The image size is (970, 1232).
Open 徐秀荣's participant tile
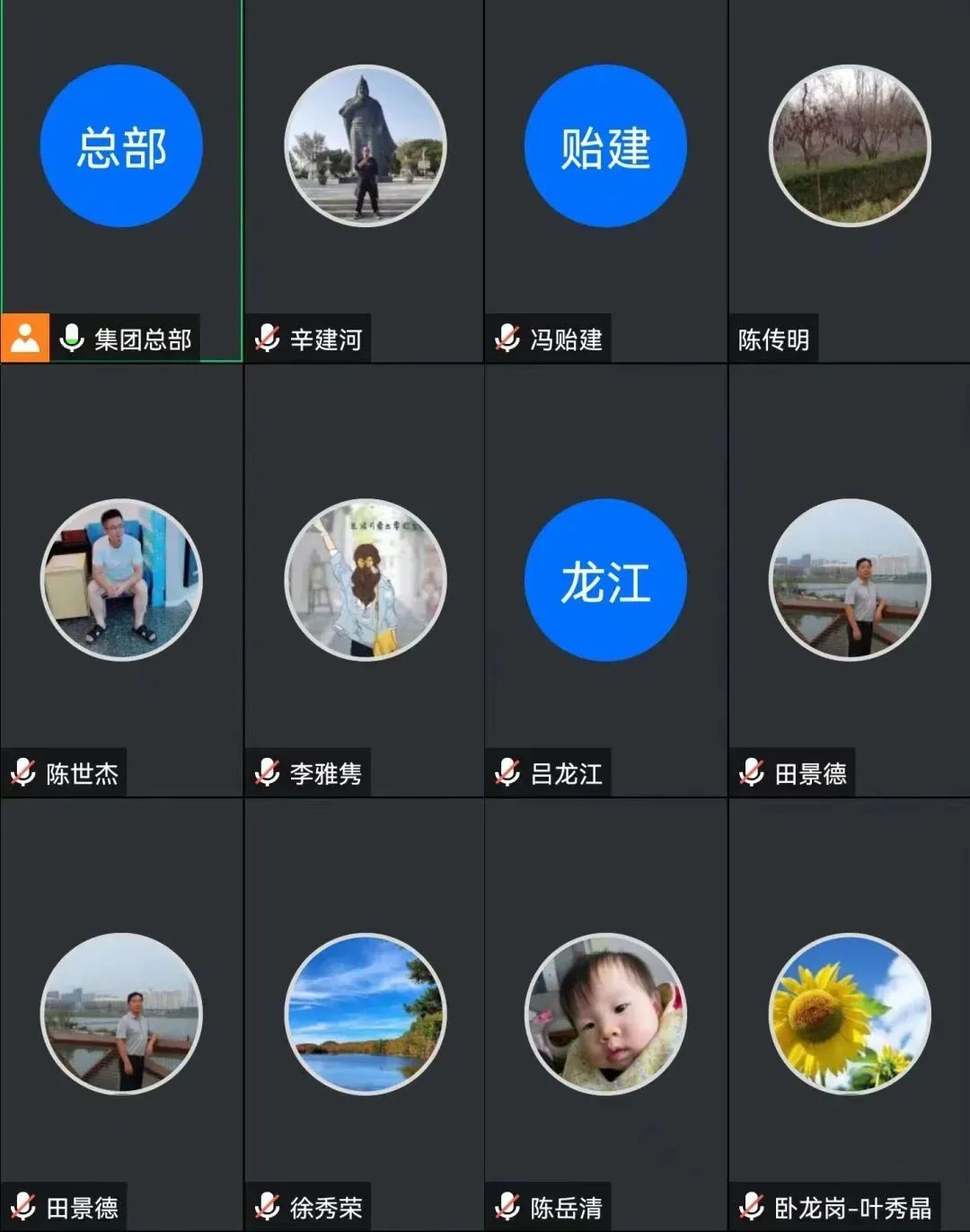[x=365, y=1013]
